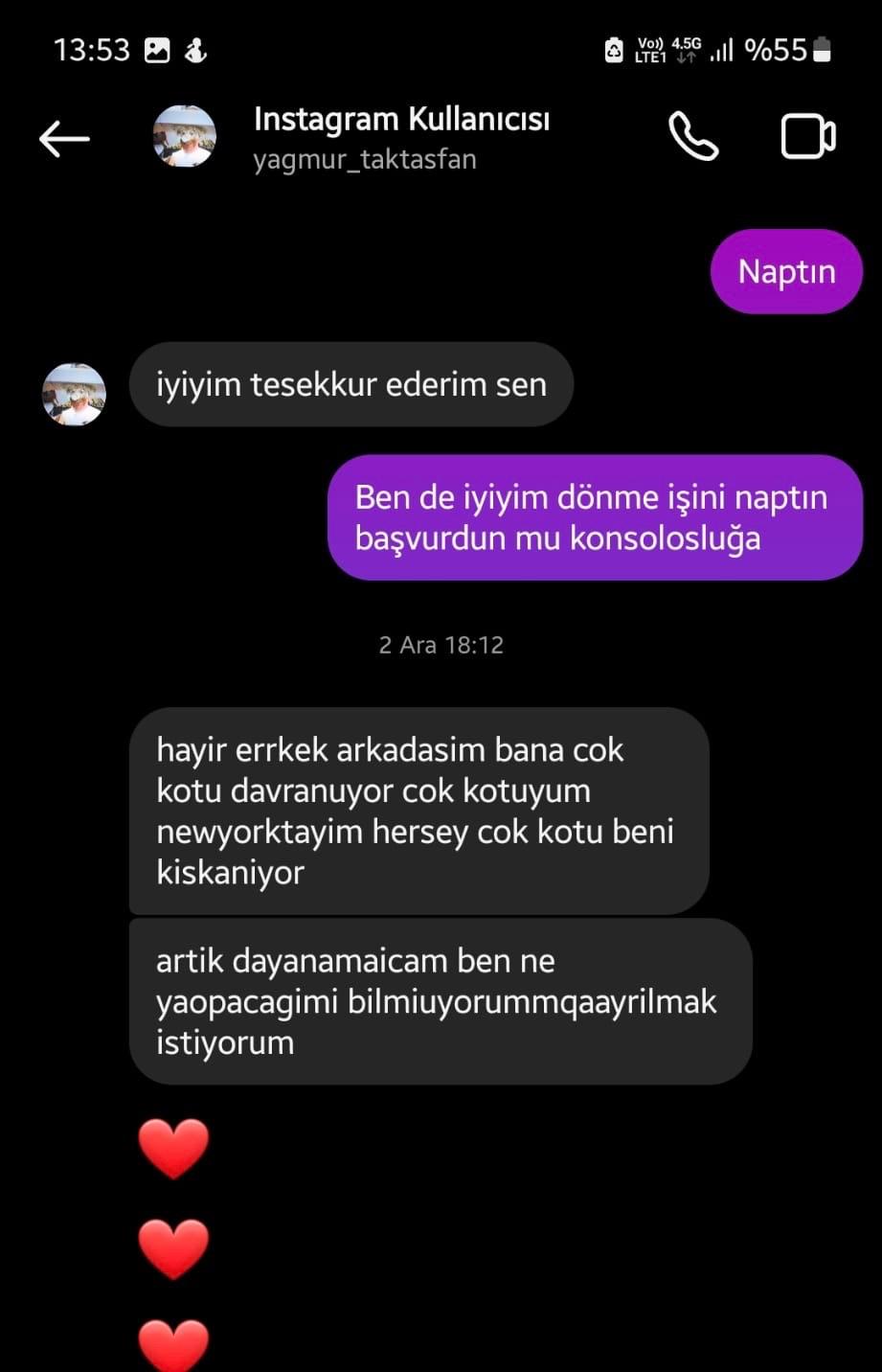Viewport: 882px width, 1372px height.
Task: Tap the profile avatar next to 'iyiyim tesekkur ederim sen'
Action: [x=74, y=394]
